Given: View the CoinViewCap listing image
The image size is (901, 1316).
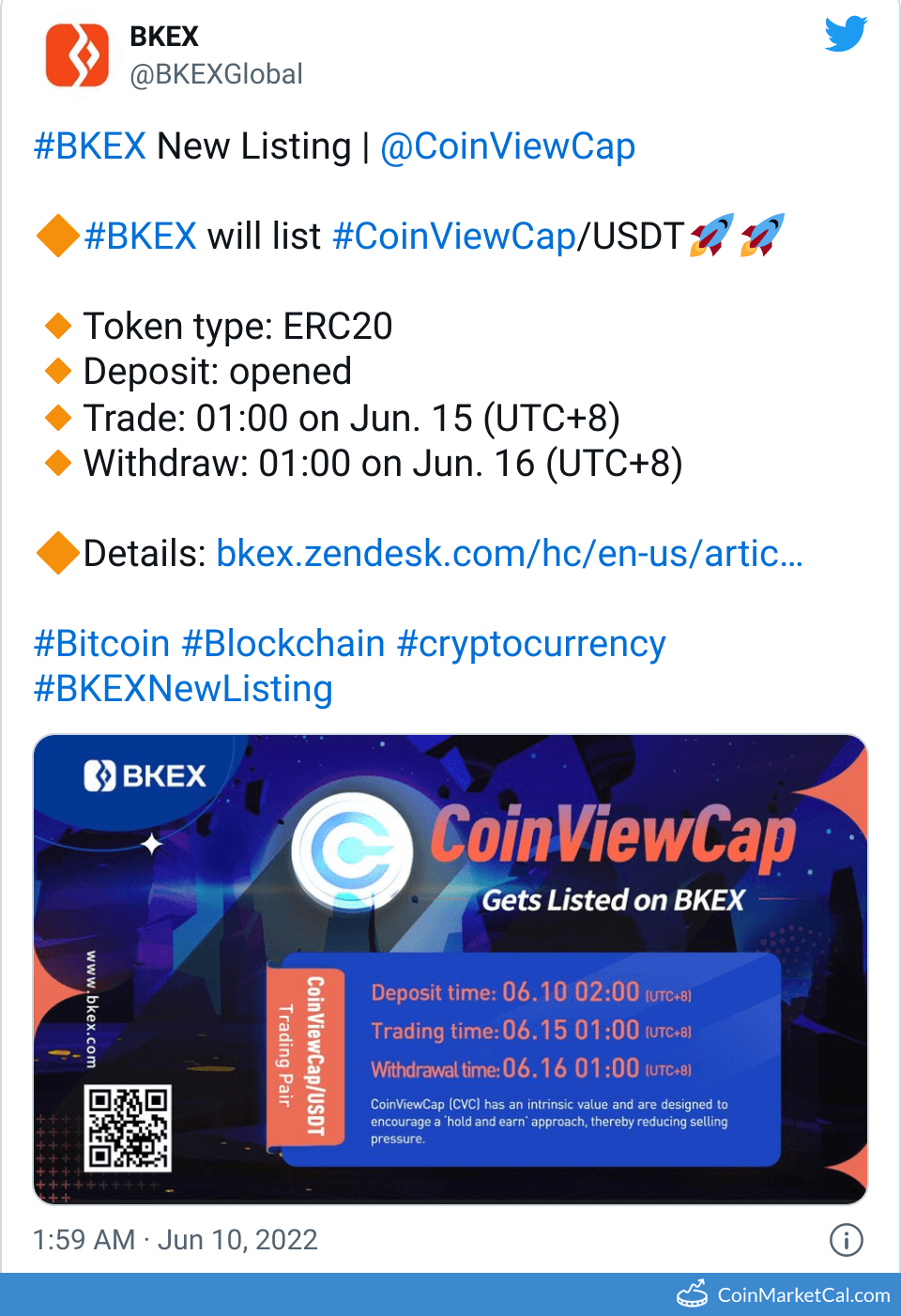Looking at the screenshot, I should click(450, 969).
